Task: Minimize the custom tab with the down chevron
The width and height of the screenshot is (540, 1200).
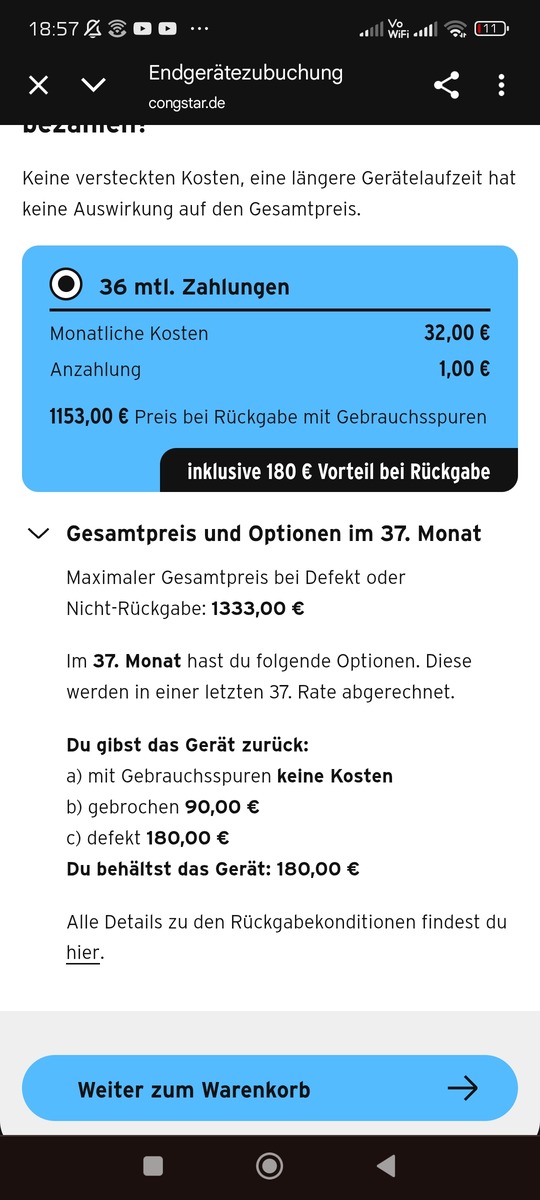Action: point(93,85)
